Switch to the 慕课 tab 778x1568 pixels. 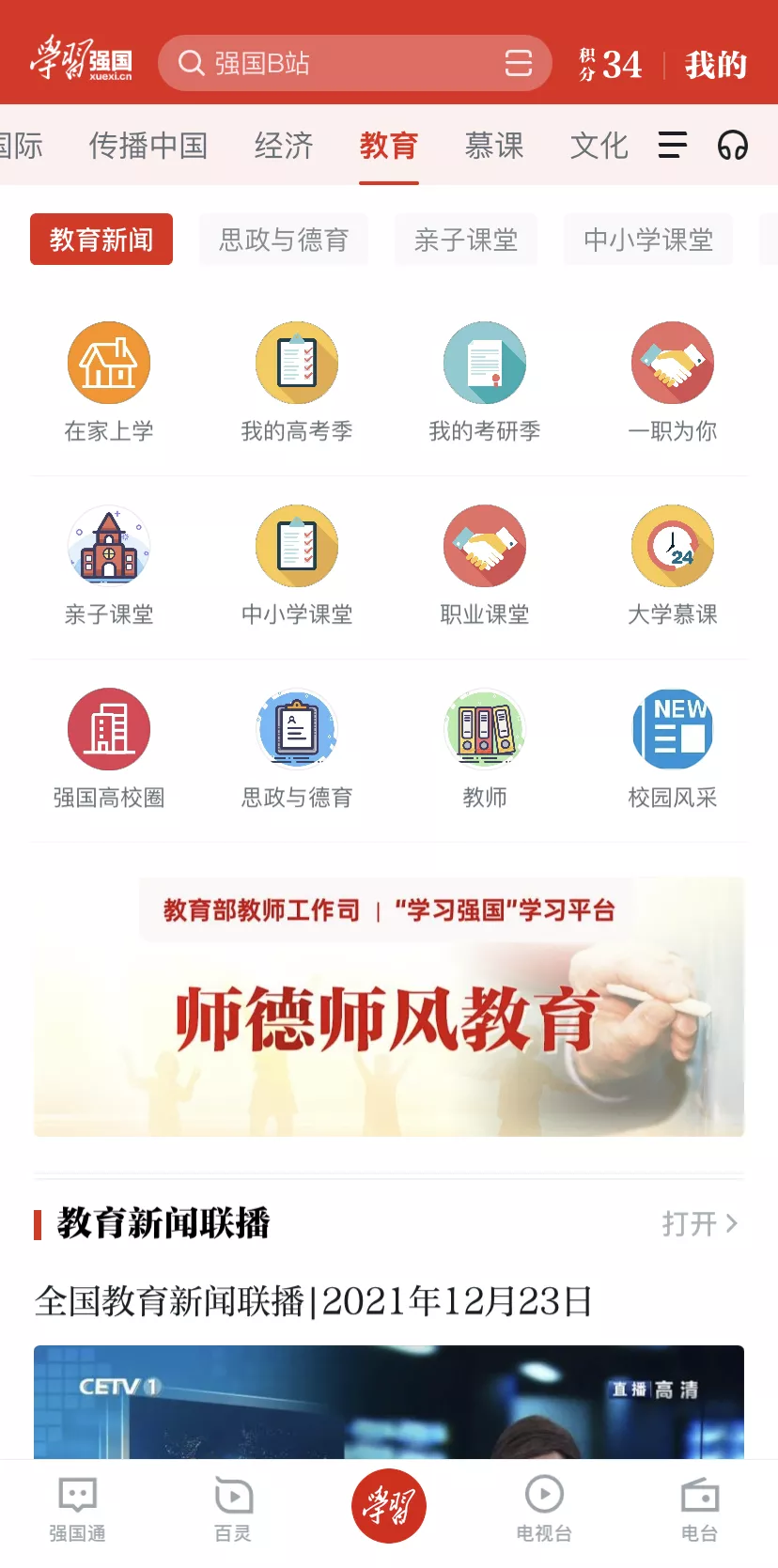(494, 146)
